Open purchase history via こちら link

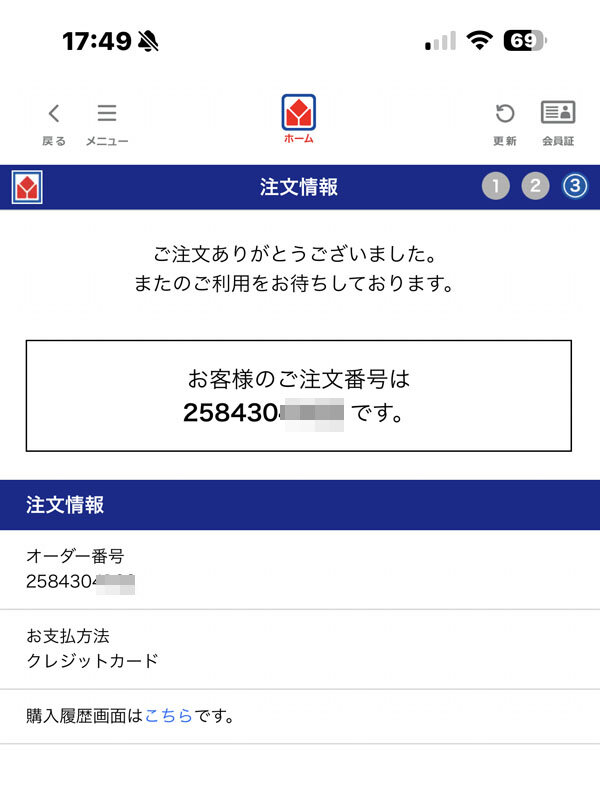point(168,716)
